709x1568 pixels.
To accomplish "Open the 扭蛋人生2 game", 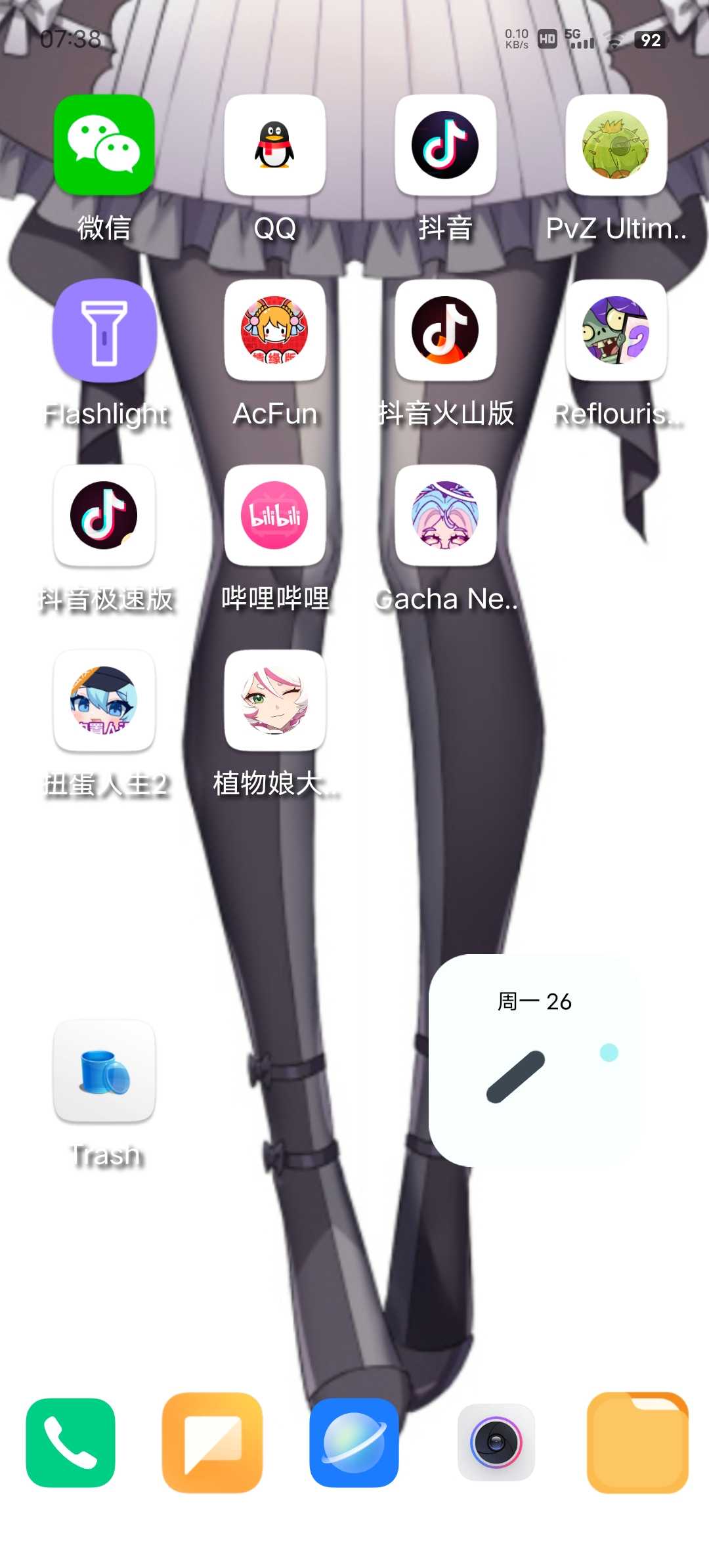I will click(x=104, y=701).
